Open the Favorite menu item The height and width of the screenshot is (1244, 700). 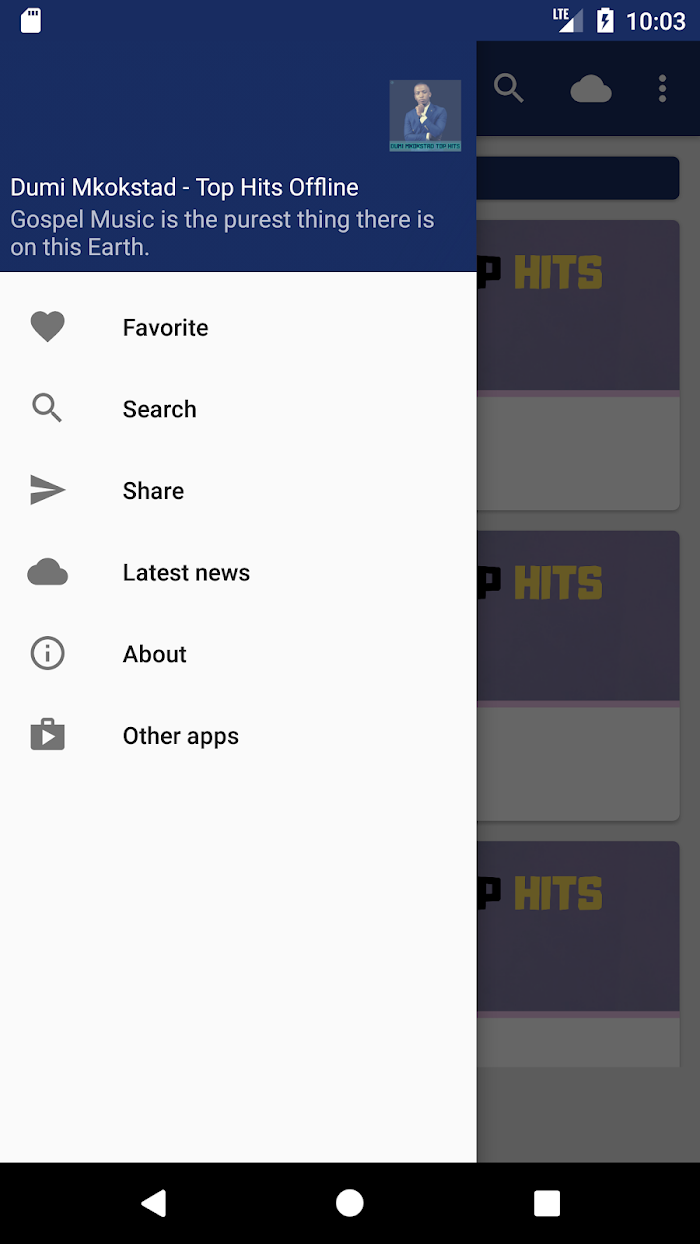tap(165, 328)
